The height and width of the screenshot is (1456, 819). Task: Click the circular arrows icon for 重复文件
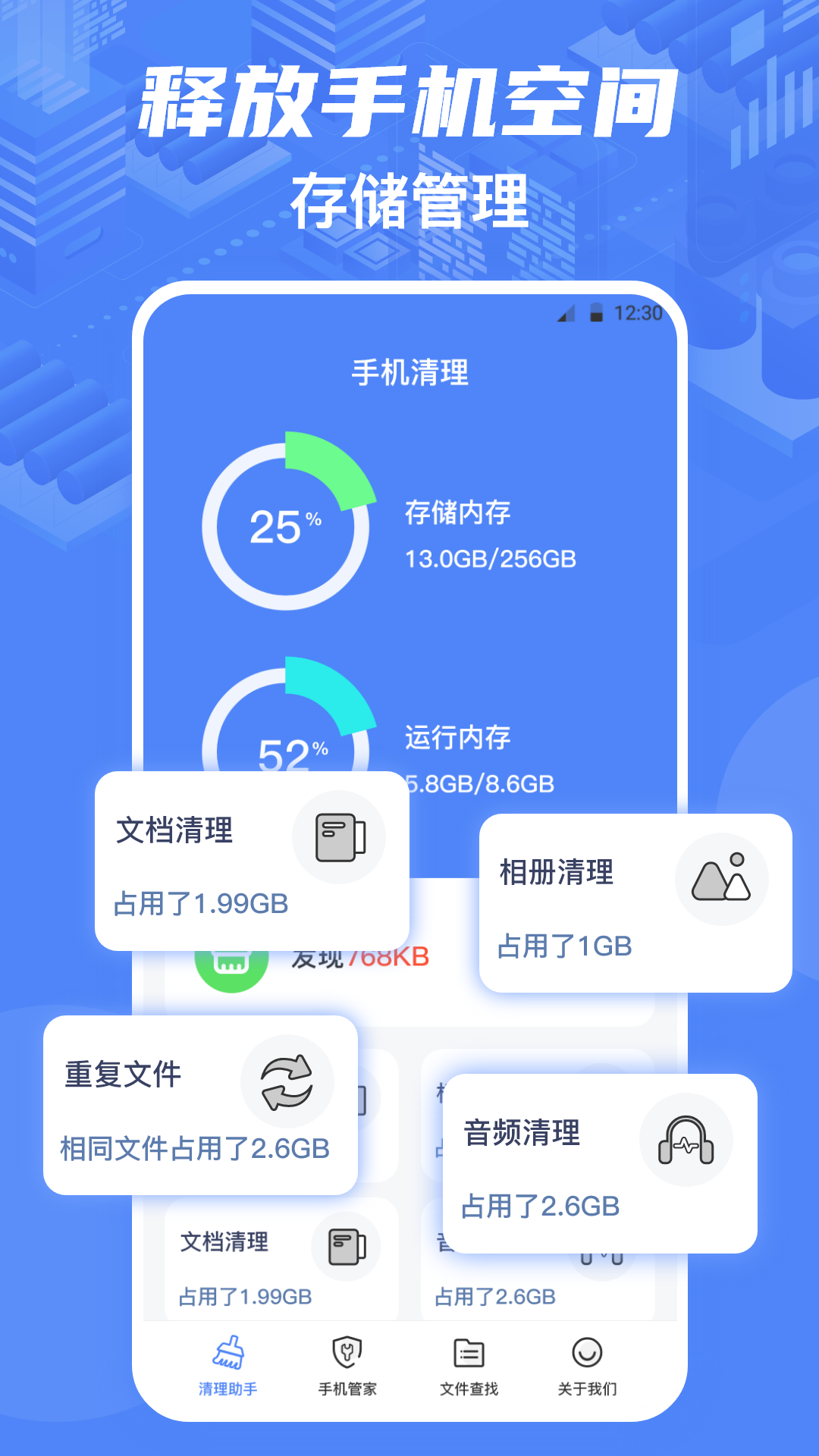[288, 1082]
